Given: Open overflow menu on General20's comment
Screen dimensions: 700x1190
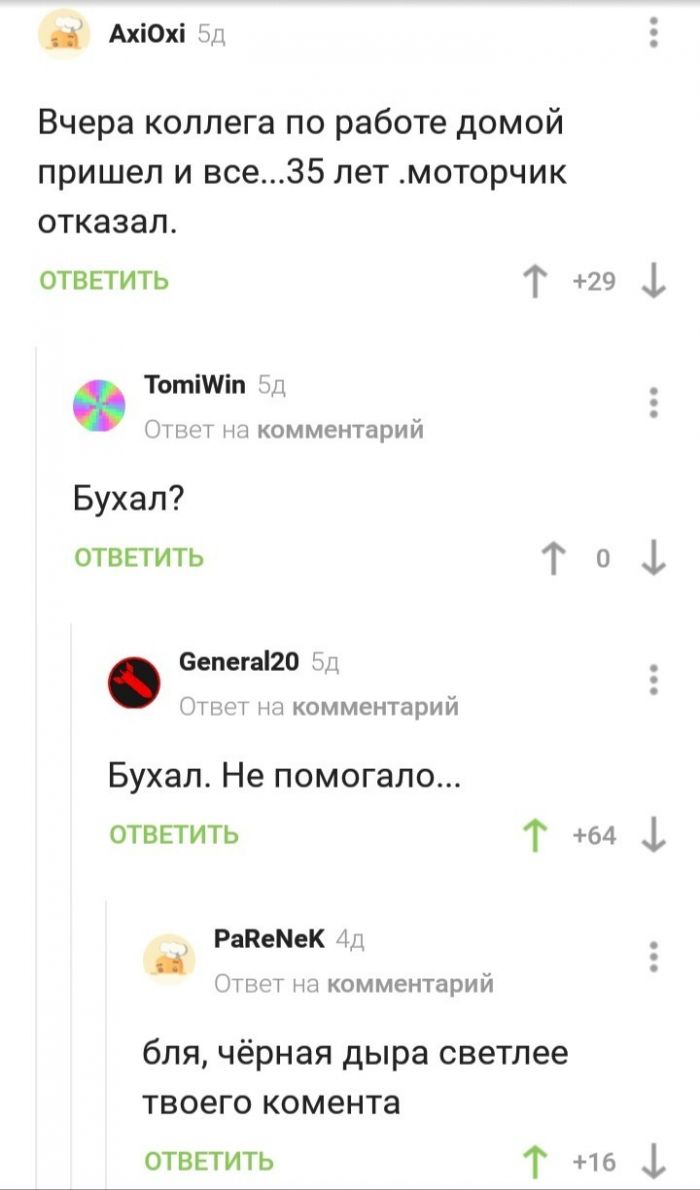Looking at the screenshot, I should 654,678.
